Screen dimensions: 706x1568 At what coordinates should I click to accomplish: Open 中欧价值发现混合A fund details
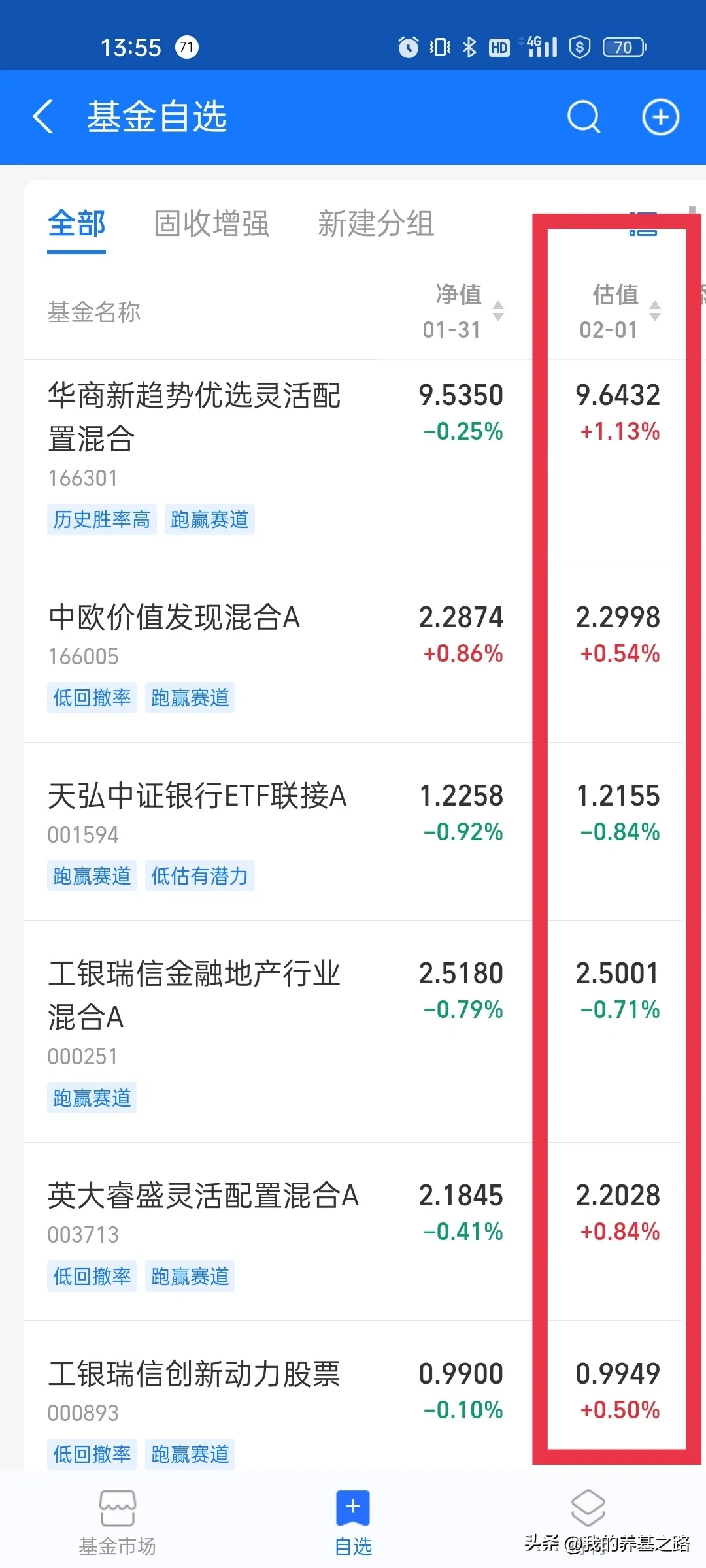click(x=174, y=618)
